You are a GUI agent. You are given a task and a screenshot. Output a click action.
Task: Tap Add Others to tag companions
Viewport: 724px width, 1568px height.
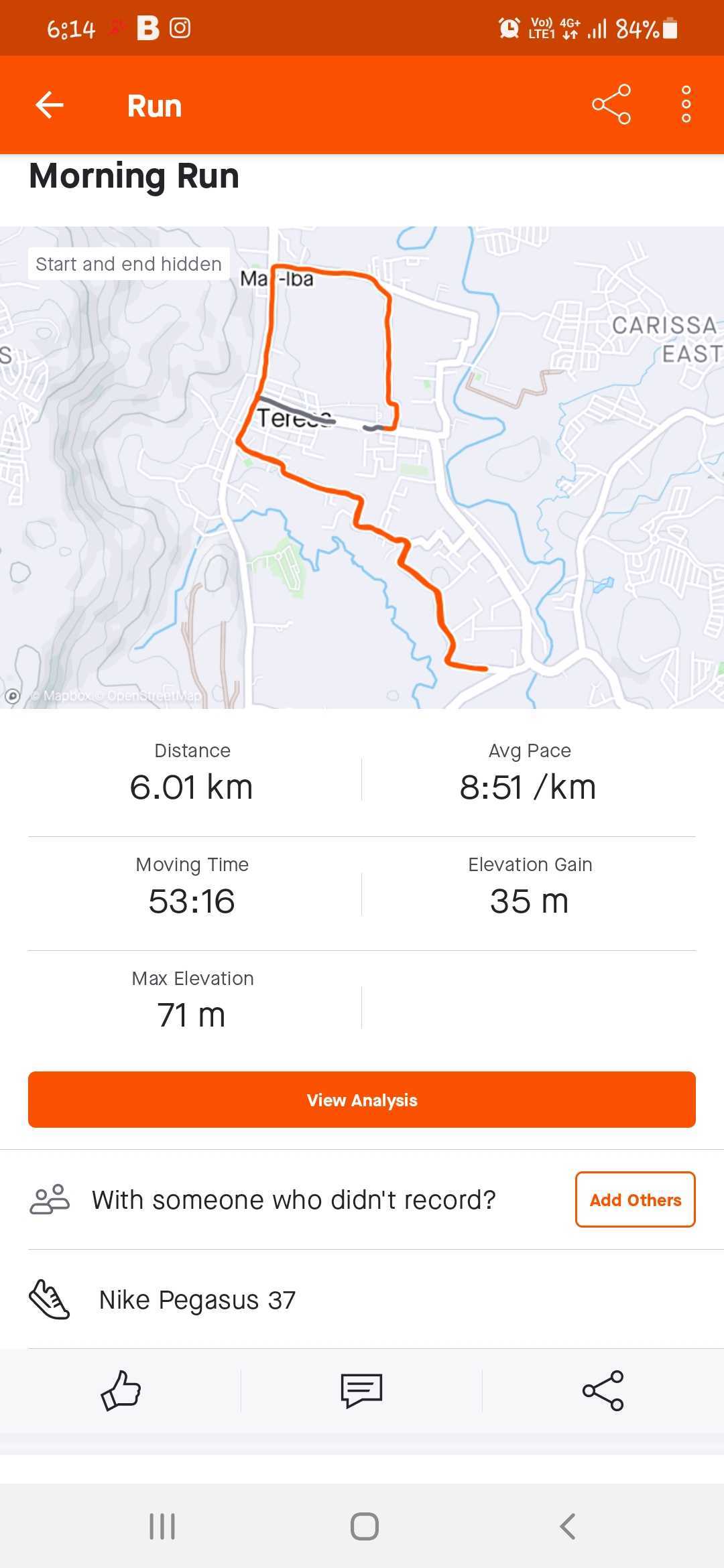pyautogui.click(x=635, y=1199)
